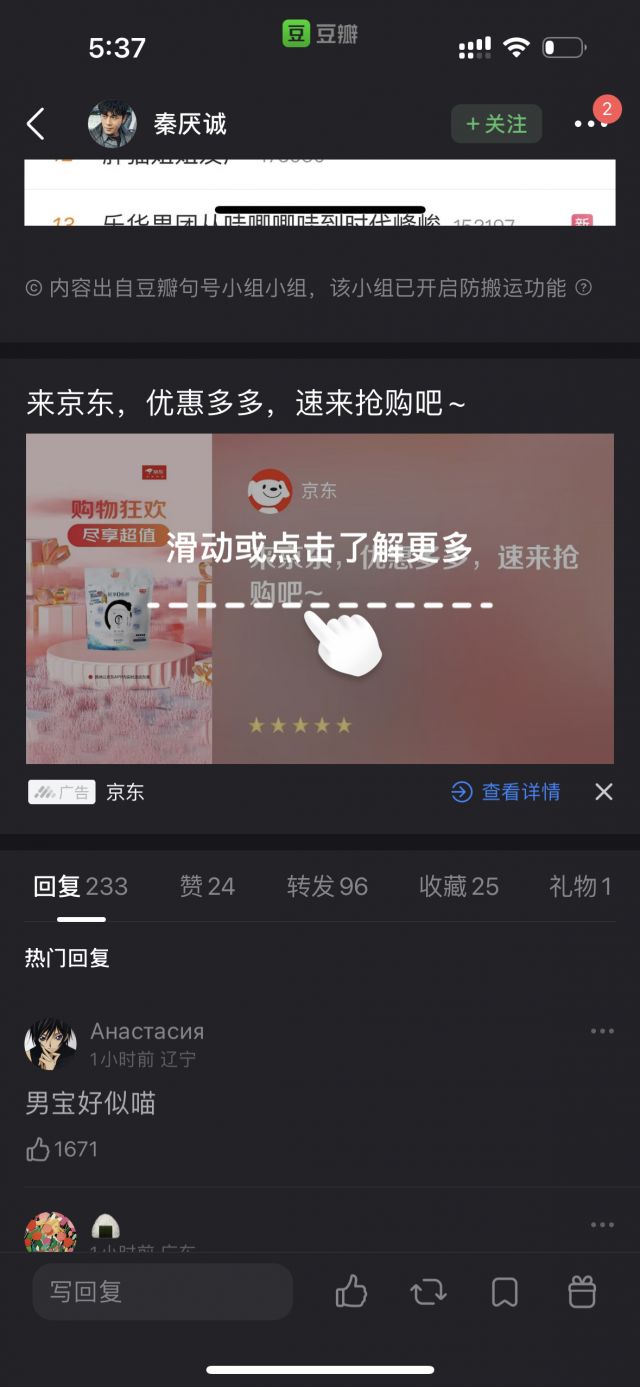Switch to the 回复 tab
640x1387 pixels.
(x=80, y=886)
